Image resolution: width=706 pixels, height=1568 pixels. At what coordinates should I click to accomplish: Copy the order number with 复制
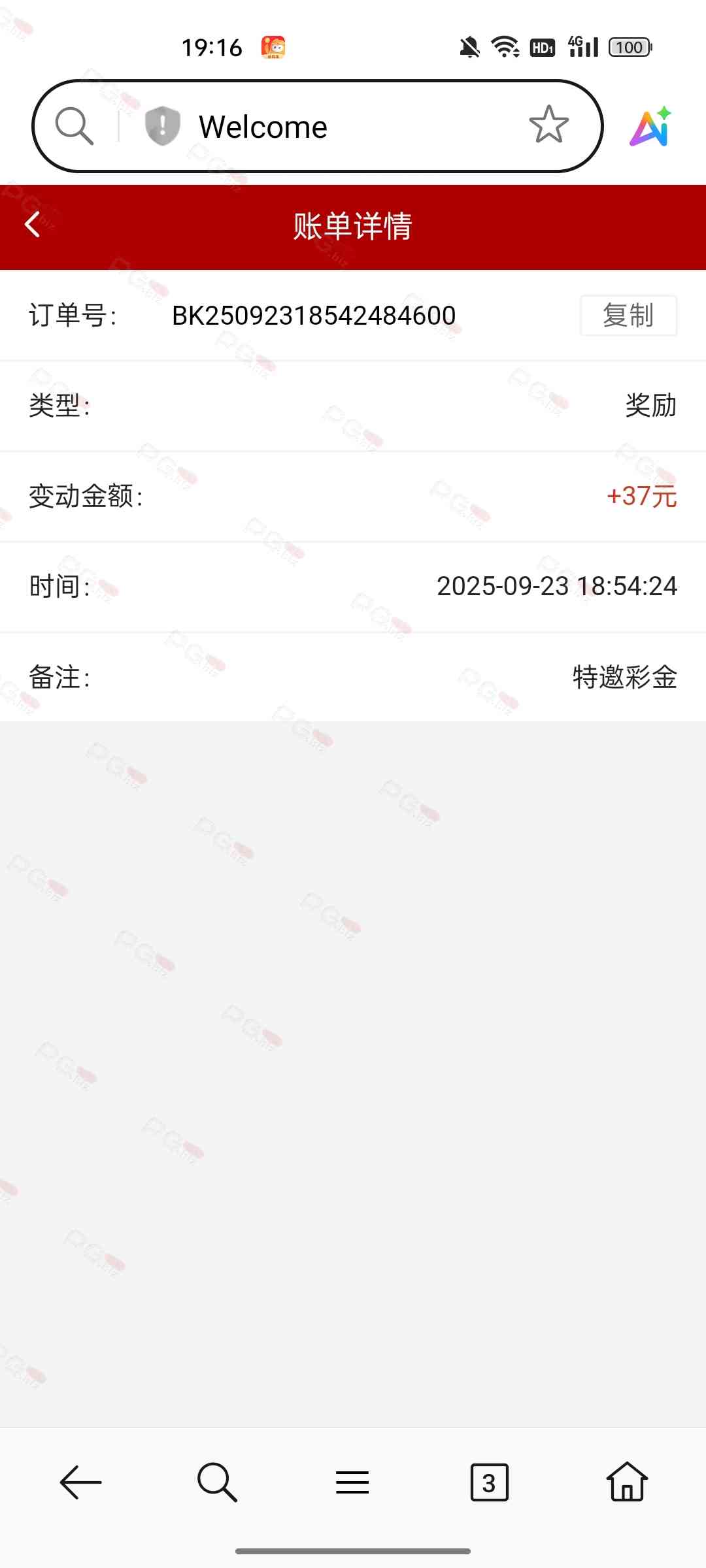click(x=628, y=316)
